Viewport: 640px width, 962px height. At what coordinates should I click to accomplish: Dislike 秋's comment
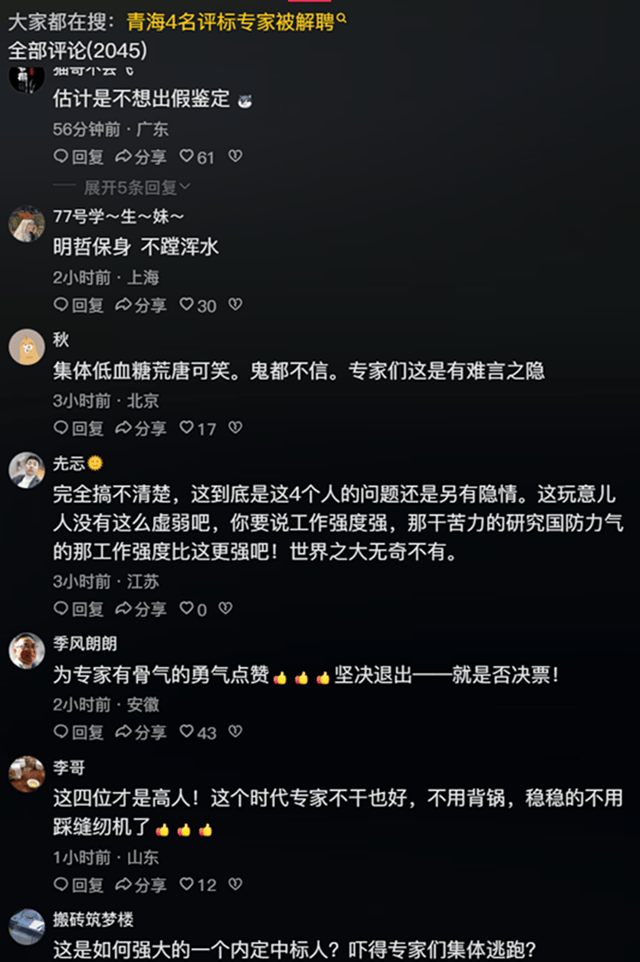(x=235, y=428)
